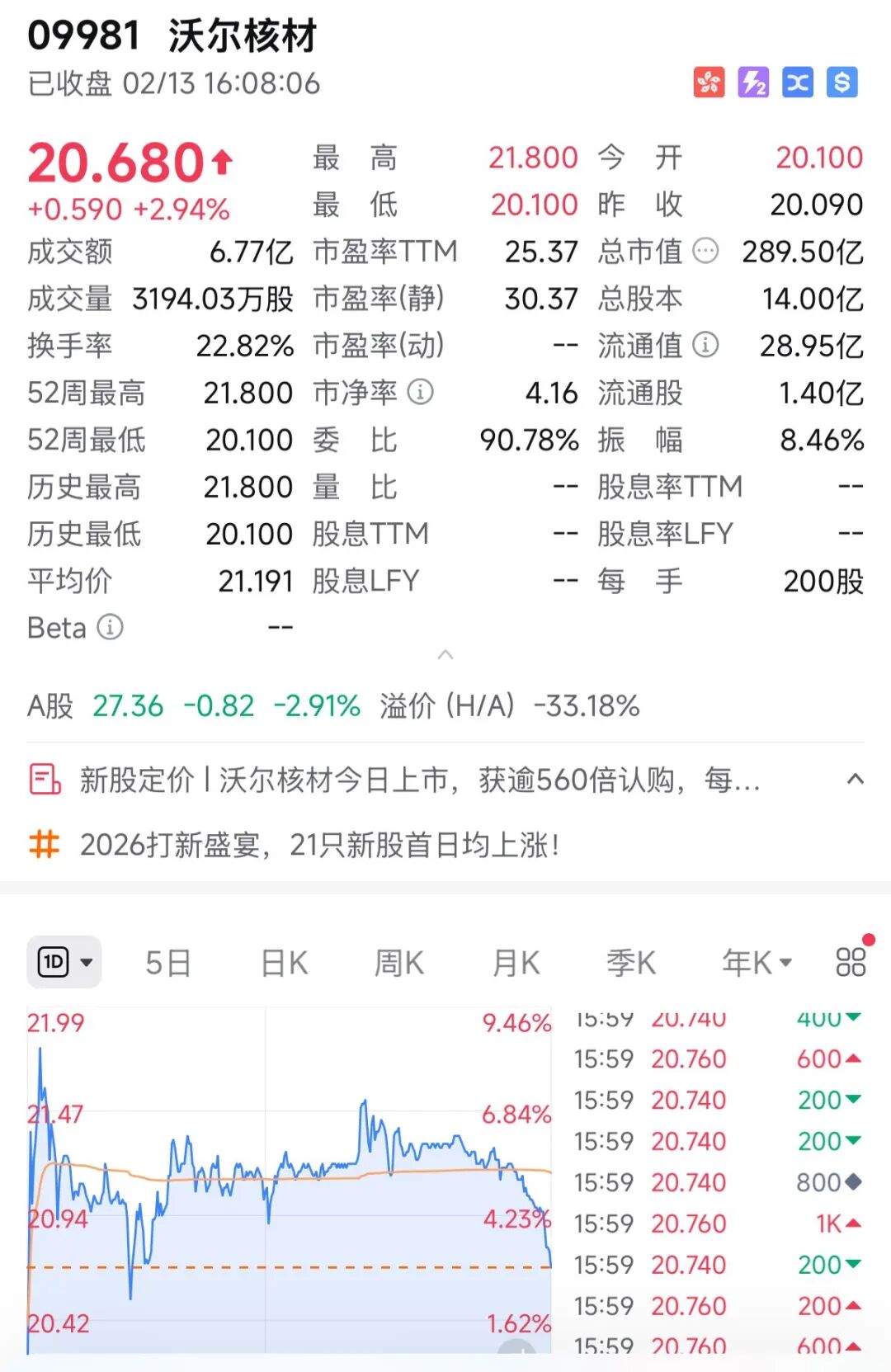Collapse the stock details panel
The width and height of the screenshot is (891, 1372).
(445, 655)
